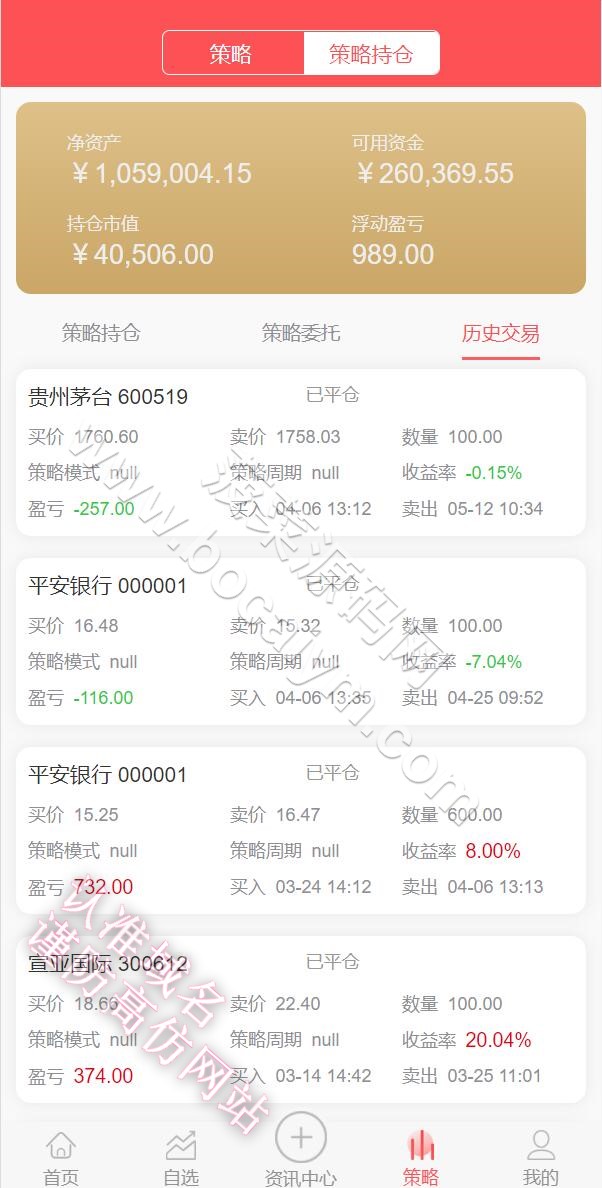Select the 策略持仓 segment in header
The image size is (602, 1188).
click(371, 53)
